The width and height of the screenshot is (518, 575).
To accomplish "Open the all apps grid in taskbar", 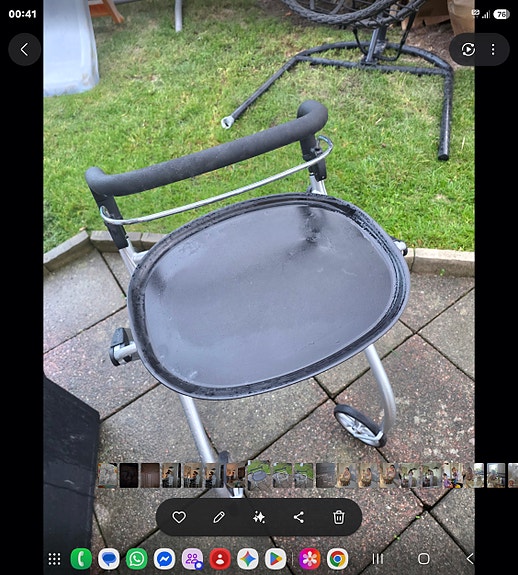I will (54, 559).
